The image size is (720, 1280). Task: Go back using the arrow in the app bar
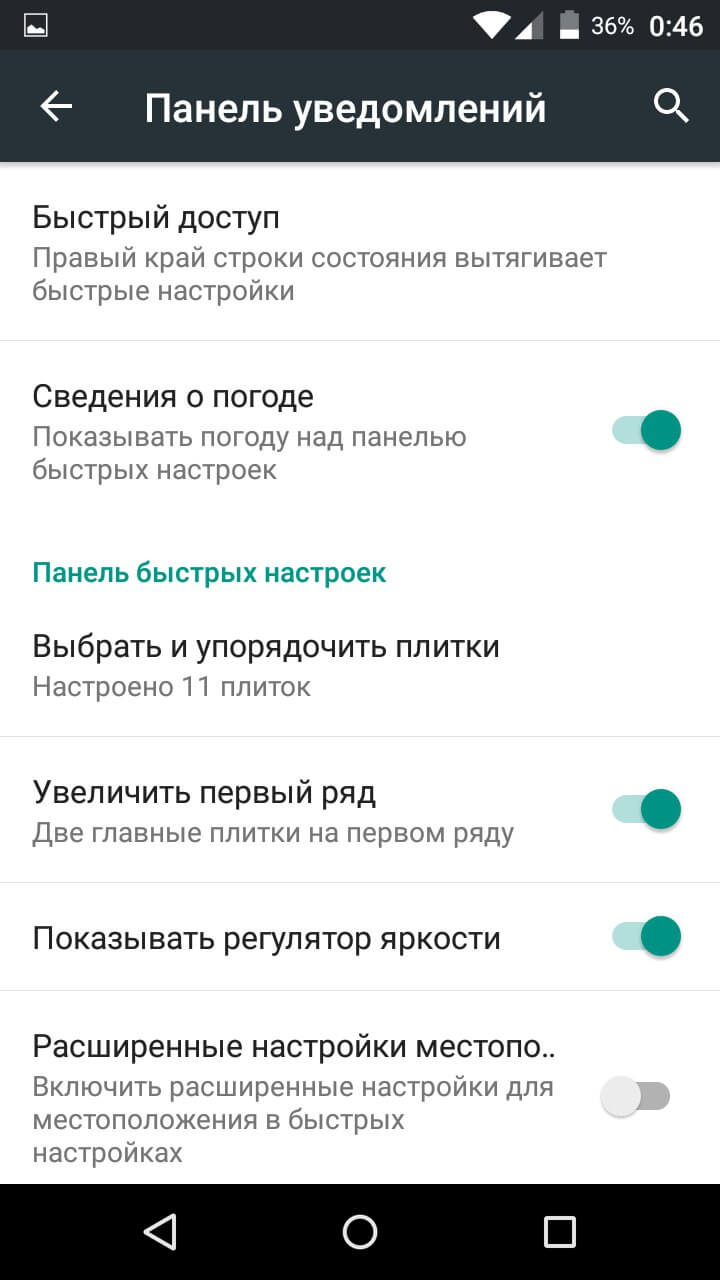pyautogui.click(x=55, y=105)
